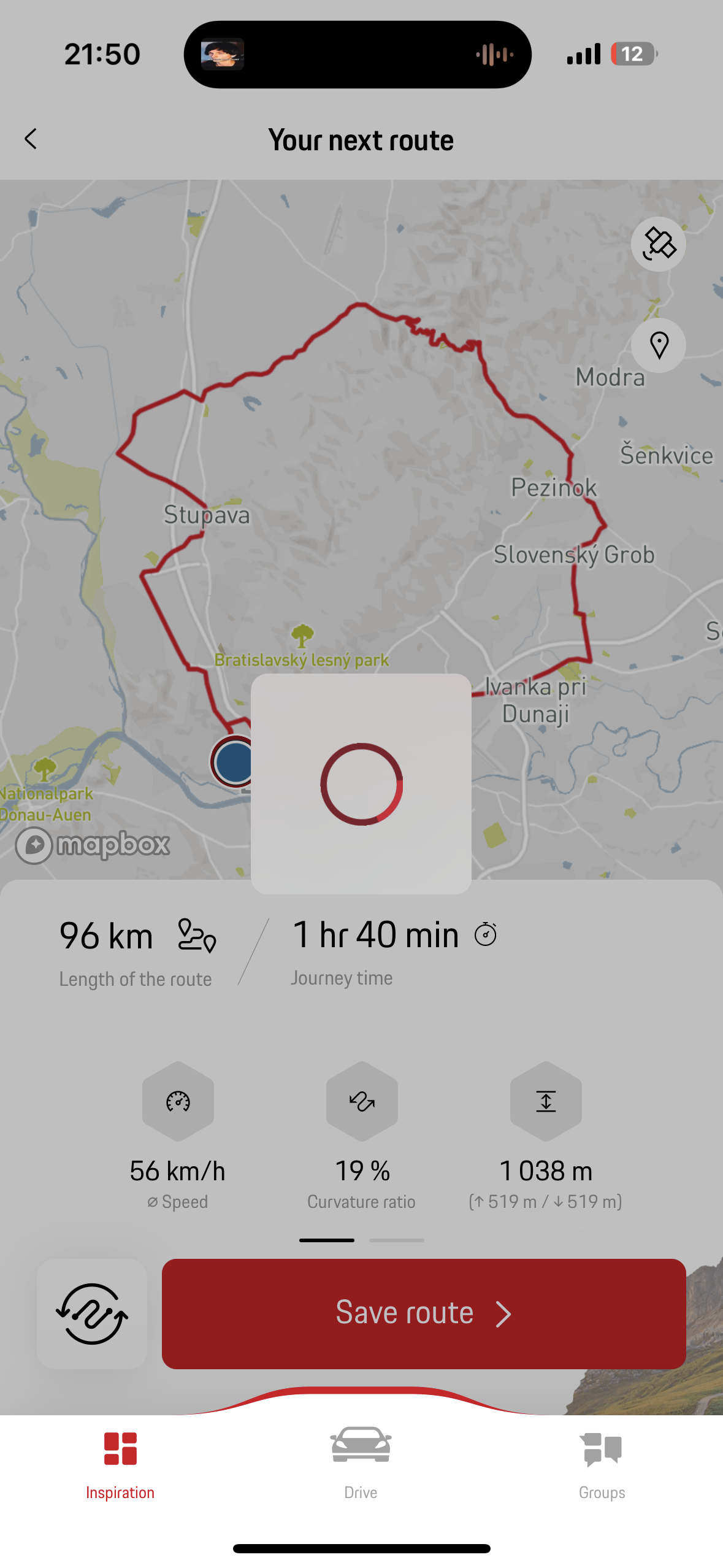Tap the blue start point marker on map
This screenshot has height=1568, width=723.
(232, 761)
